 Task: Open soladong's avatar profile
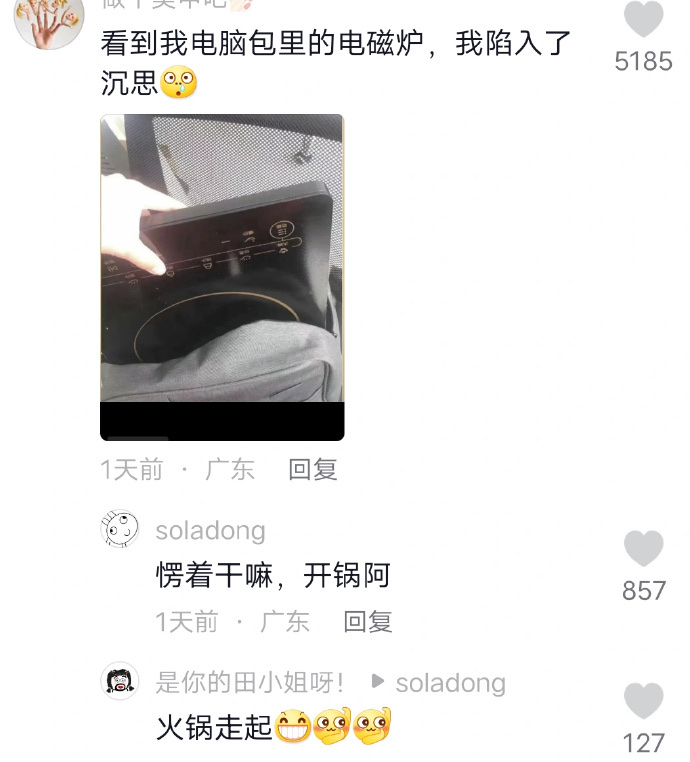coord(120,529)
